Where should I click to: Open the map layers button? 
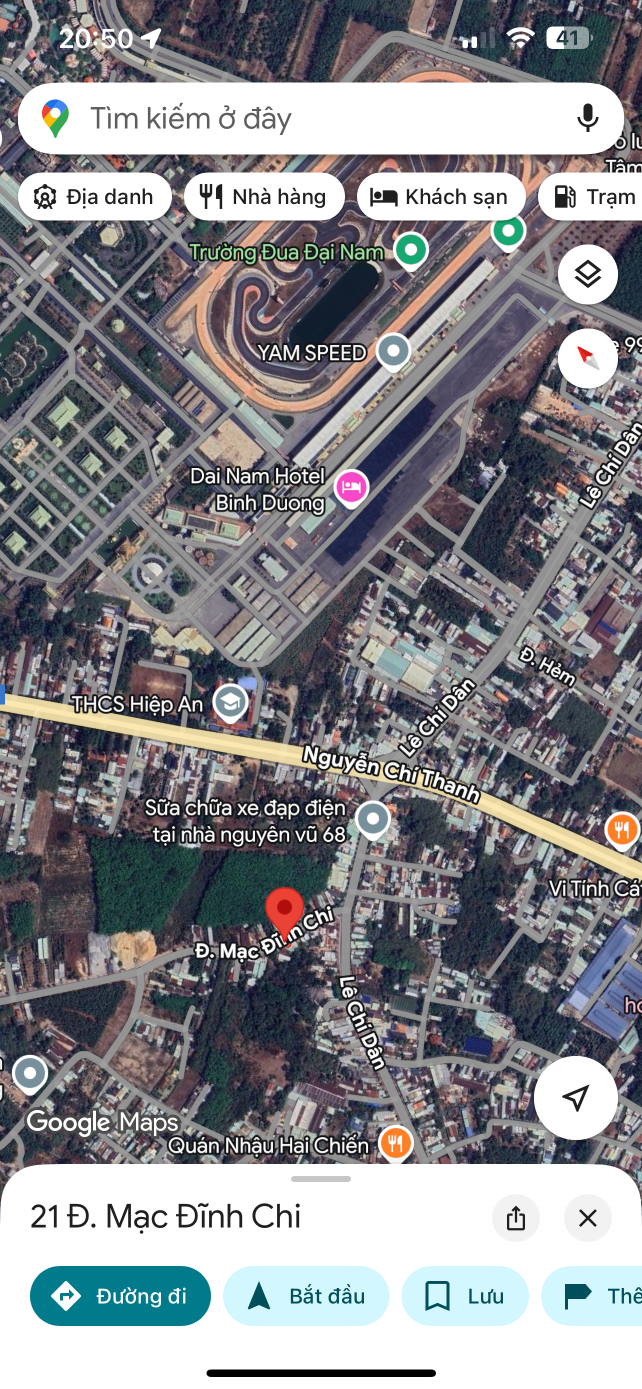pyautogui.click(x=588, y=274)
